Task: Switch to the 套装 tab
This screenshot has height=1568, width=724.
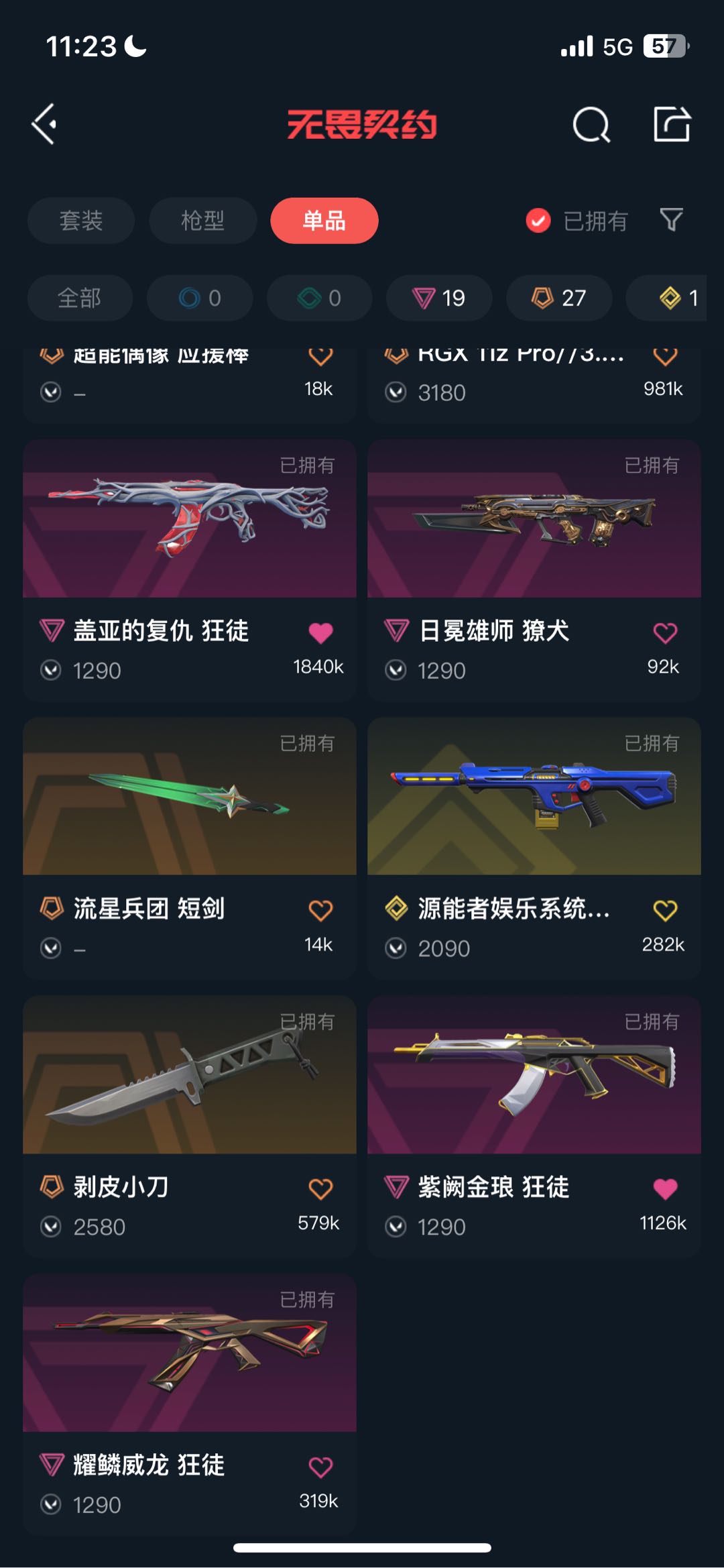Action: tap(81, 221)
